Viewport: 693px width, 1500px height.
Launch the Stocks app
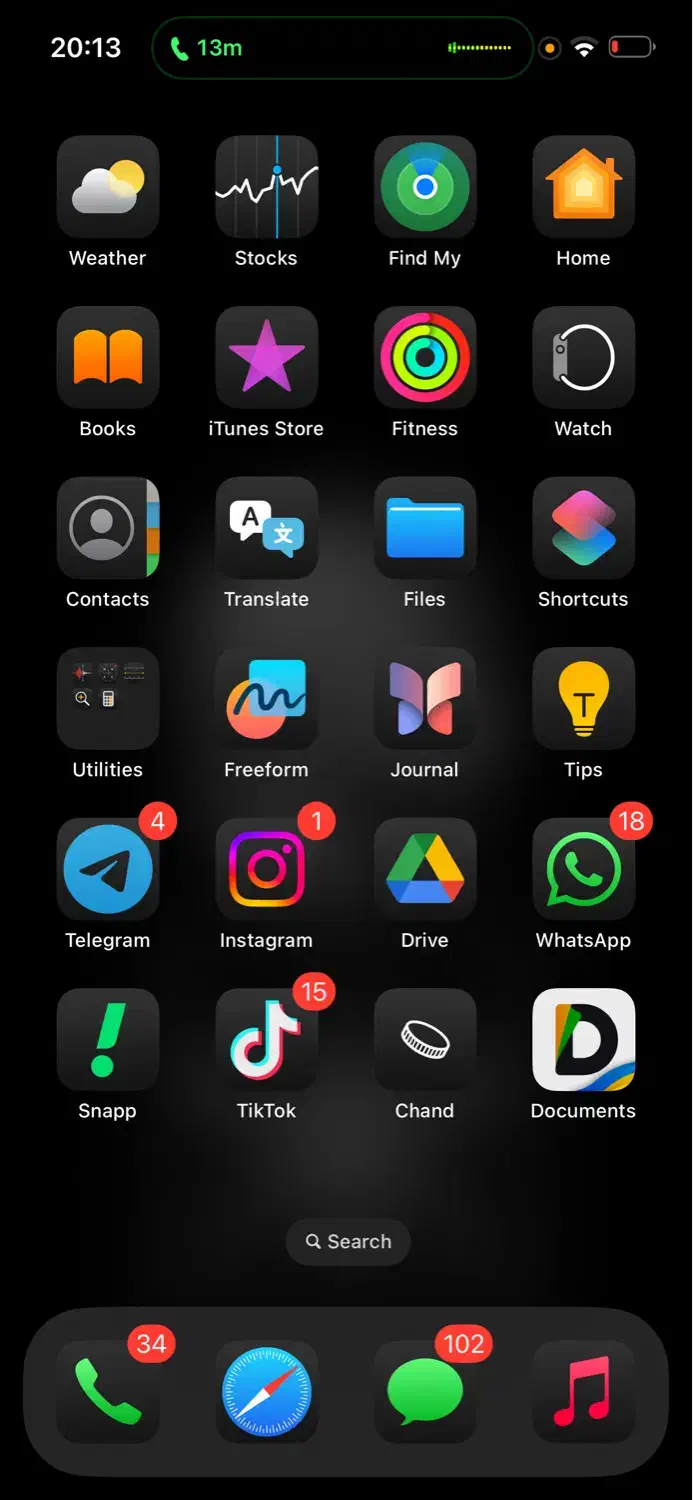pyautogui.click(x=266, y=187)
